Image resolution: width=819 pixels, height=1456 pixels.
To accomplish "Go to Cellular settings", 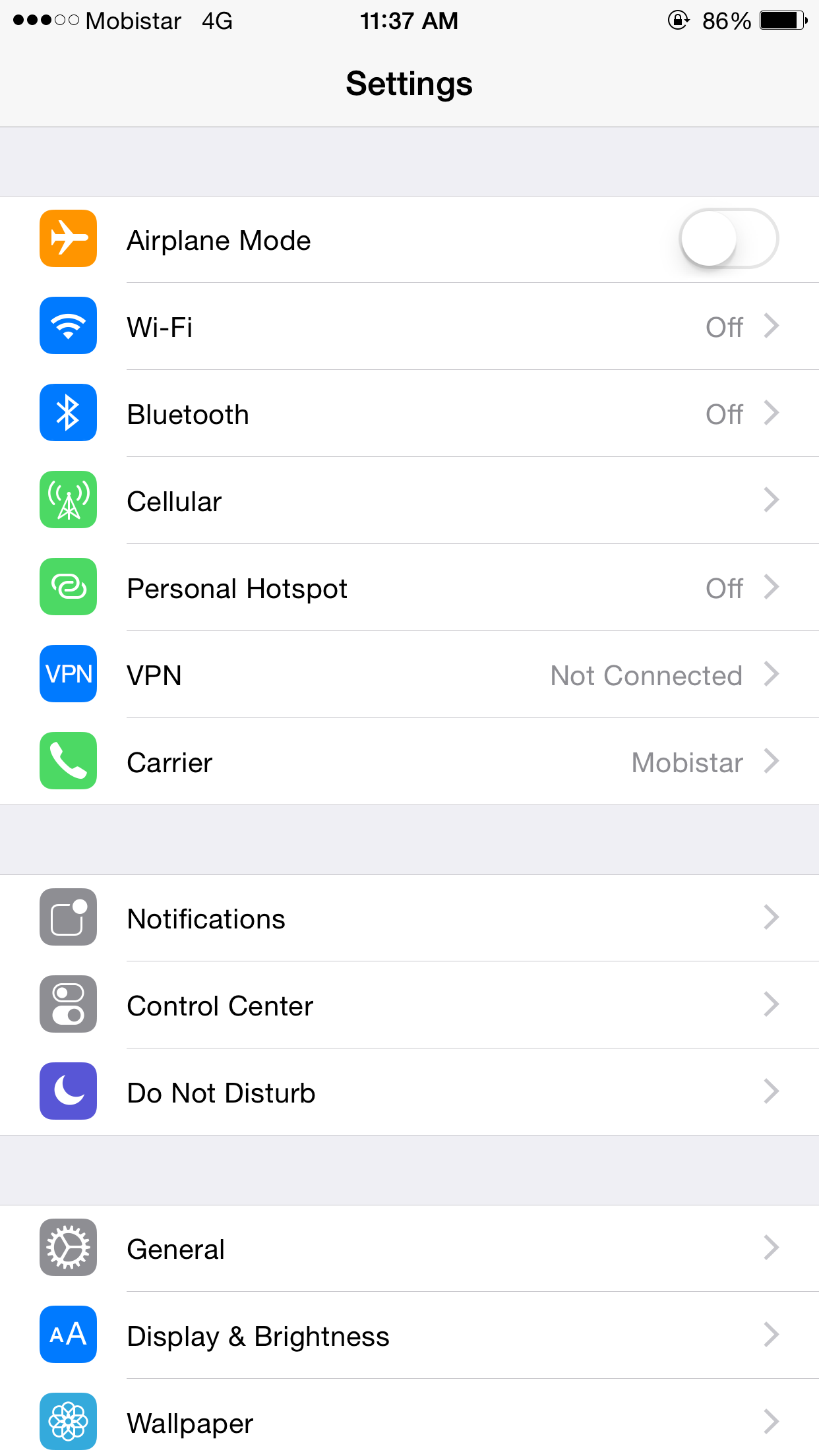I will (409, 501).
